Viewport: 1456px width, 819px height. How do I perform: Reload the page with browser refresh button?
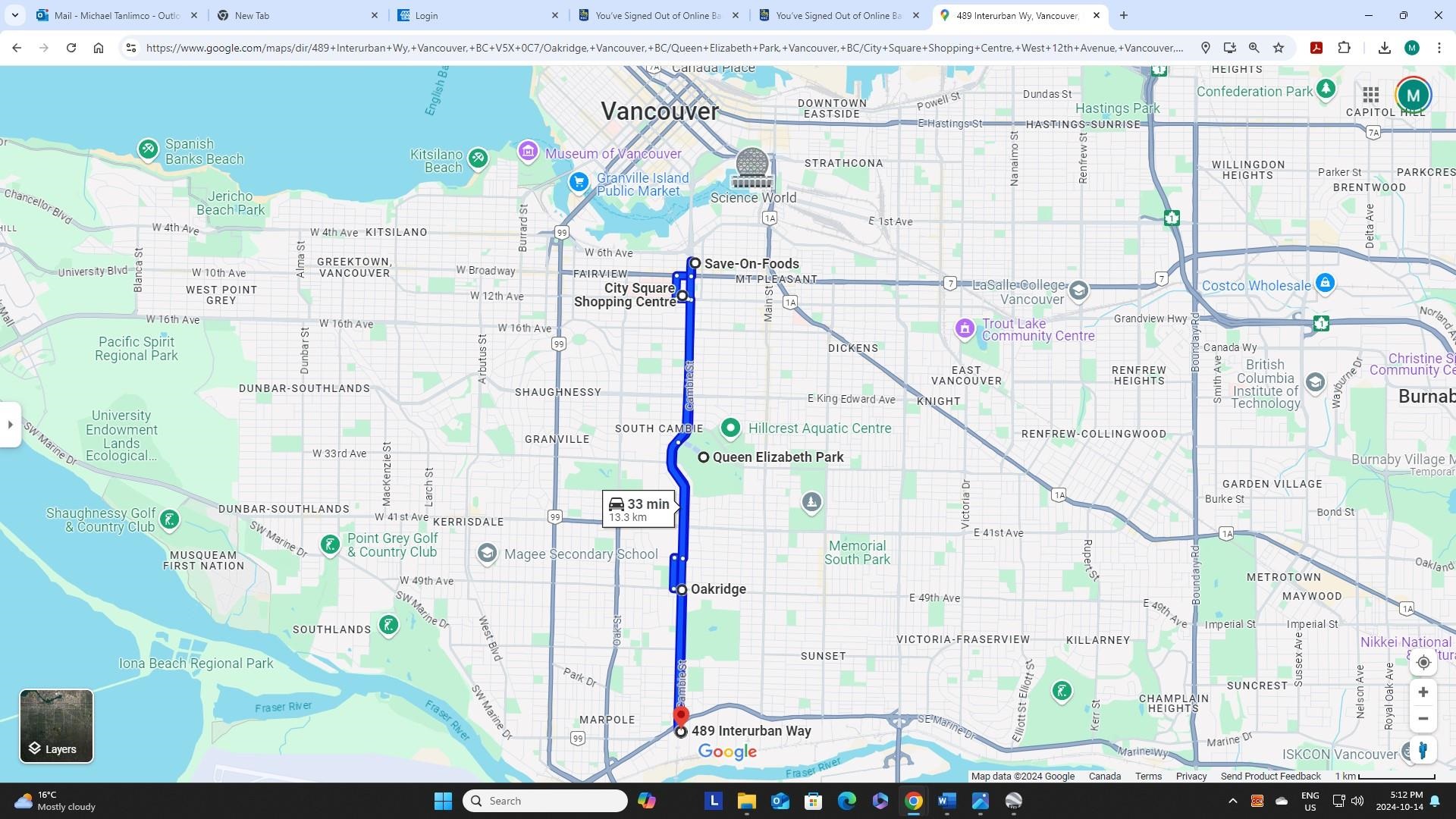pyautogui.click(x=71, y=48)
